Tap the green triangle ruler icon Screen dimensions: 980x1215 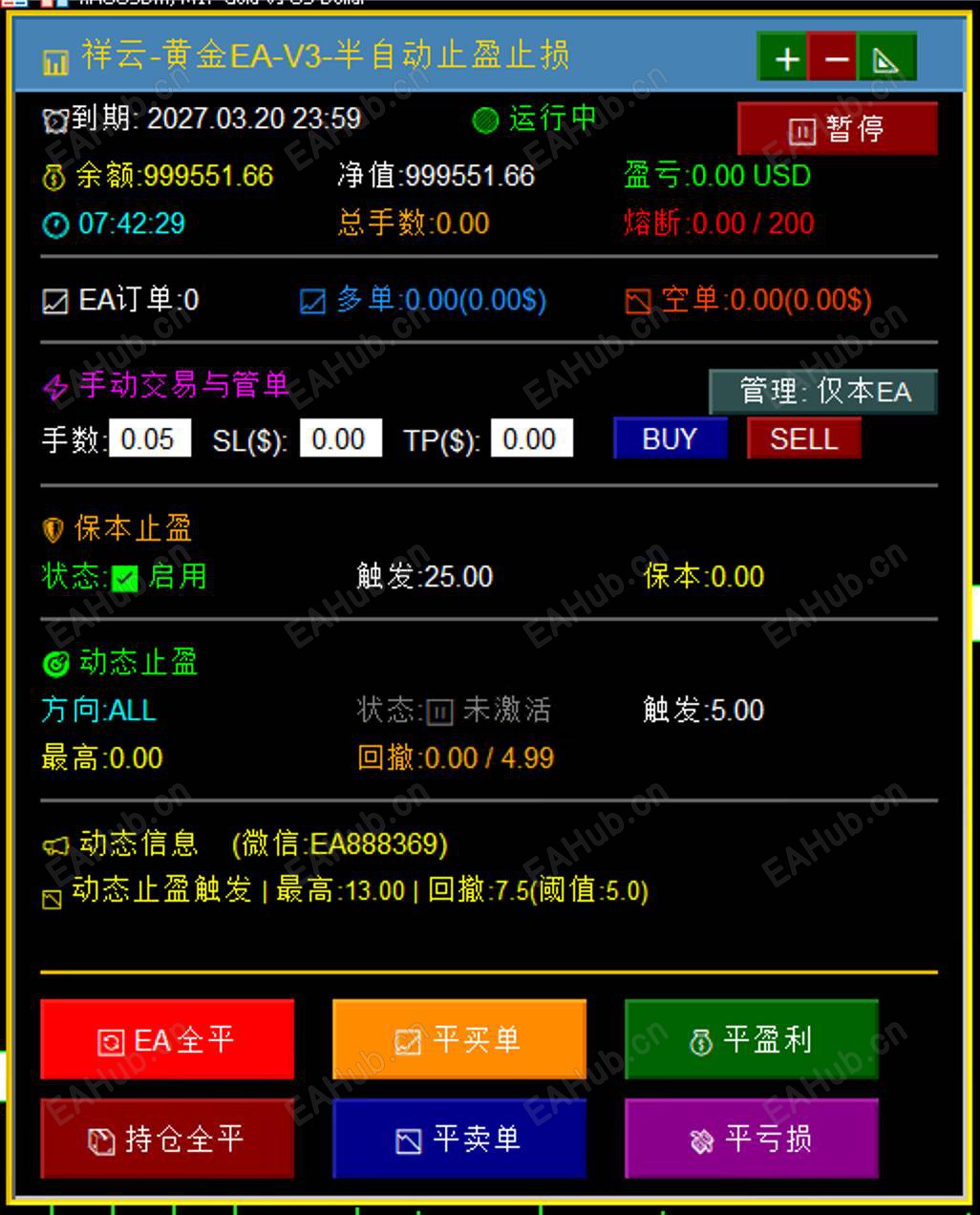pyautogui.click(x=887, y=58)
